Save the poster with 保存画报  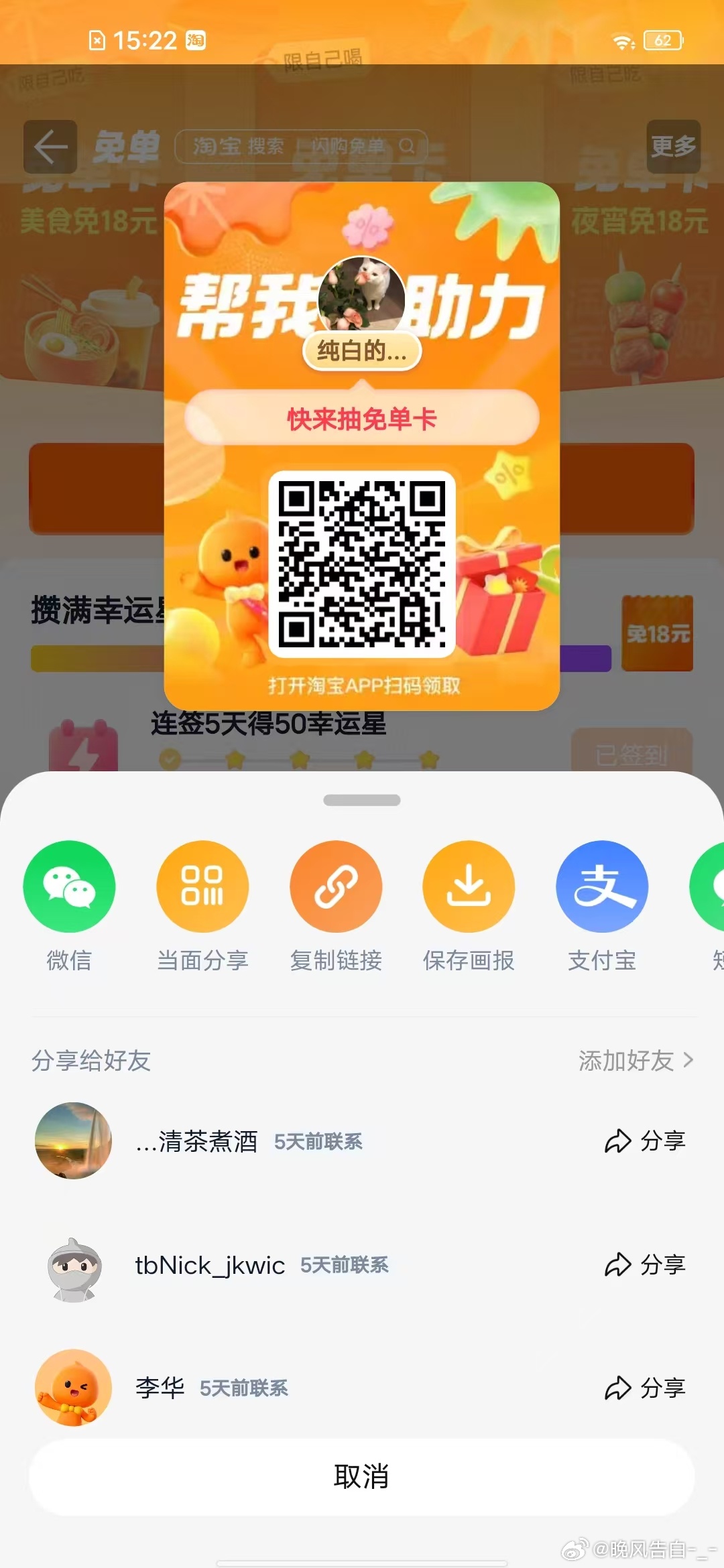point(469,887)
